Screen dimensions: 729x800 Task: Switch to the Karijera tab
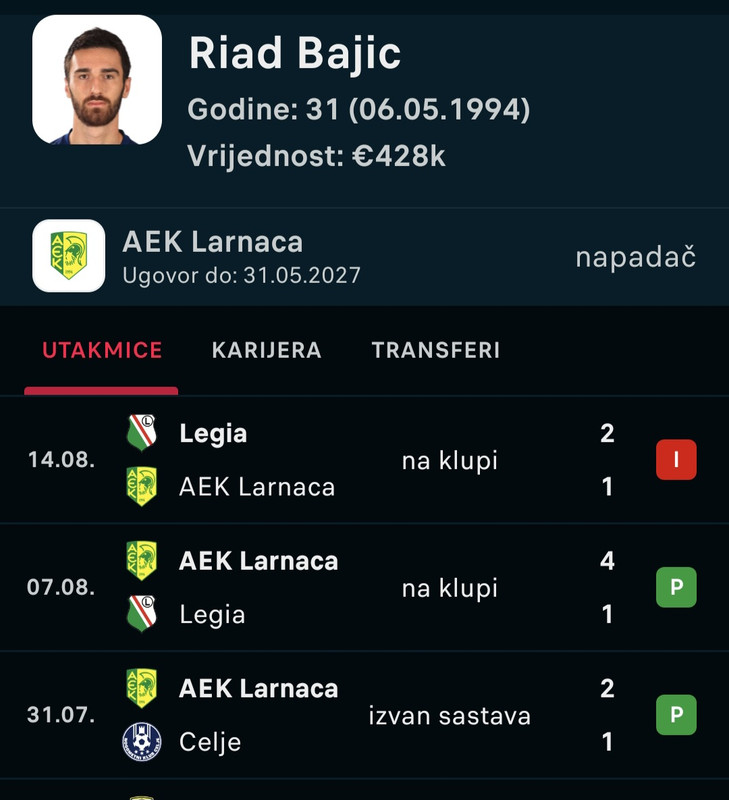coord(266,350)
